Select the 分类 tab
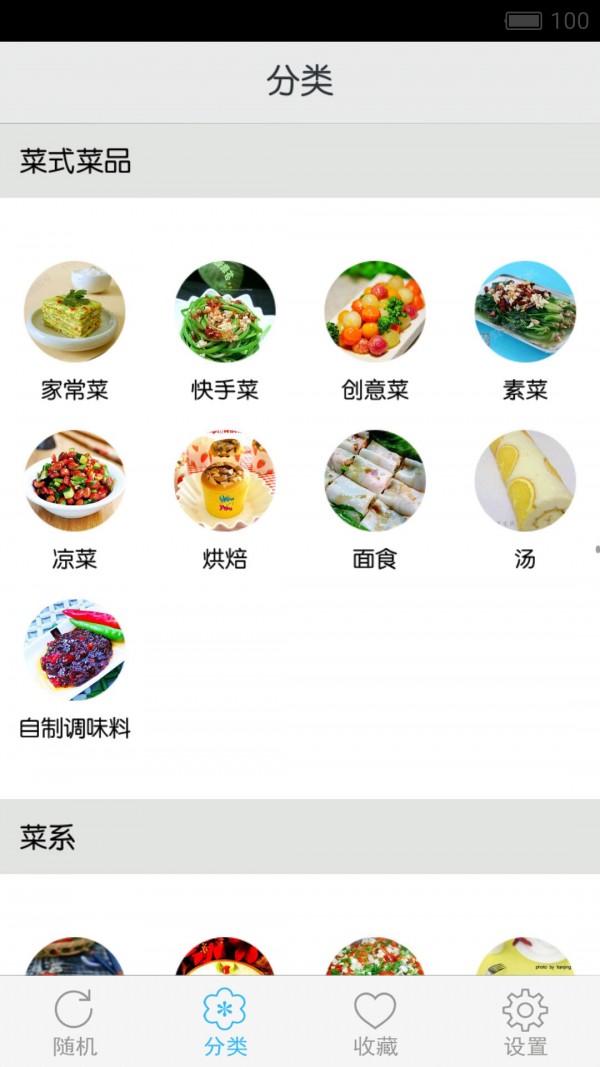Screen dimensions: 600x1067 (x=225, y=1022)
